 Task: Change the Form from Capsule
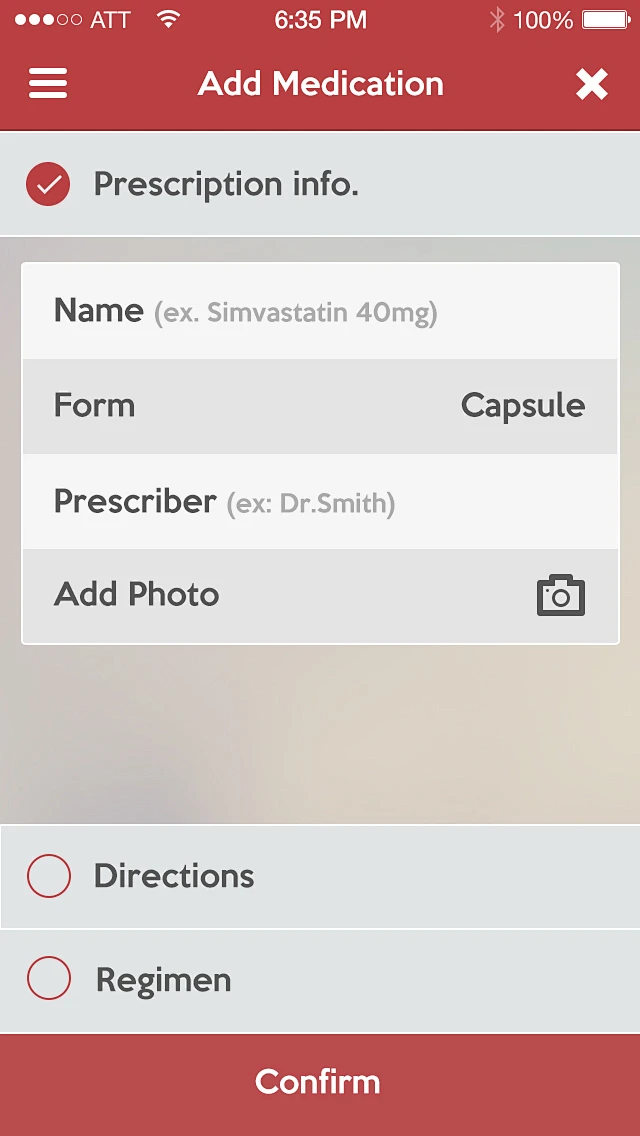click(320, 406)
